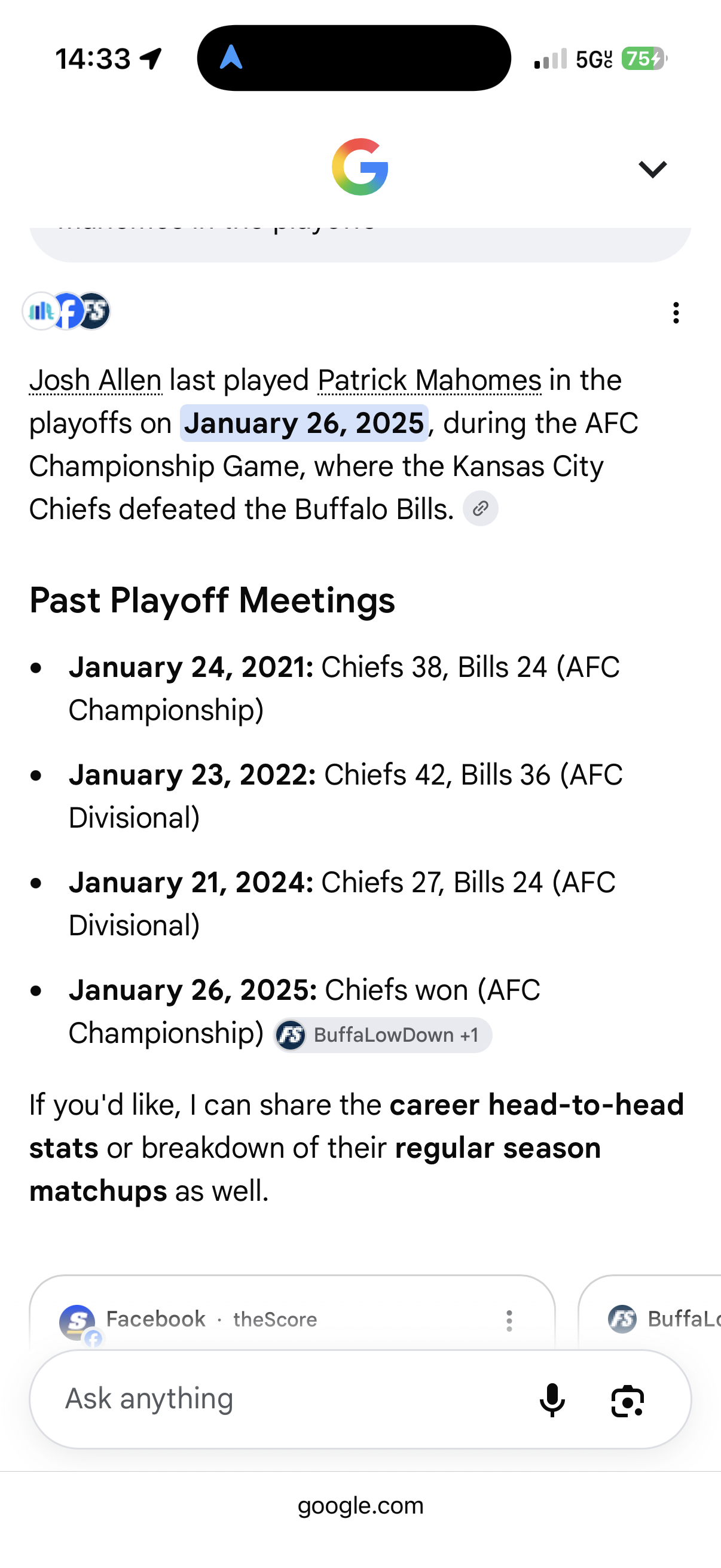Screen dimensions: 721x1568
Task: Open the Patrick Mahomes link
Action: coord(430,380)
